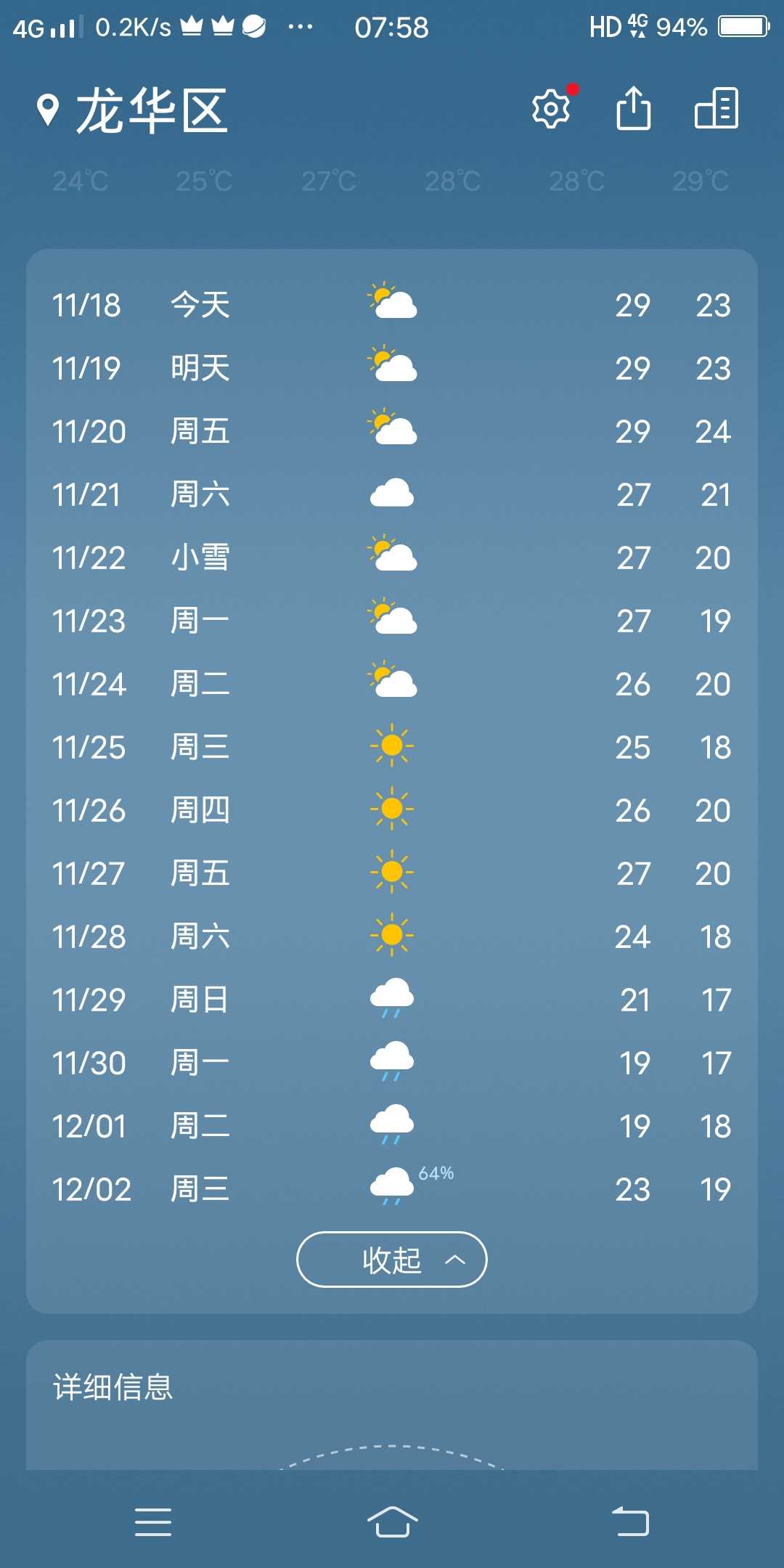Tap the 龙华区 location title

[x=152, y=111]
